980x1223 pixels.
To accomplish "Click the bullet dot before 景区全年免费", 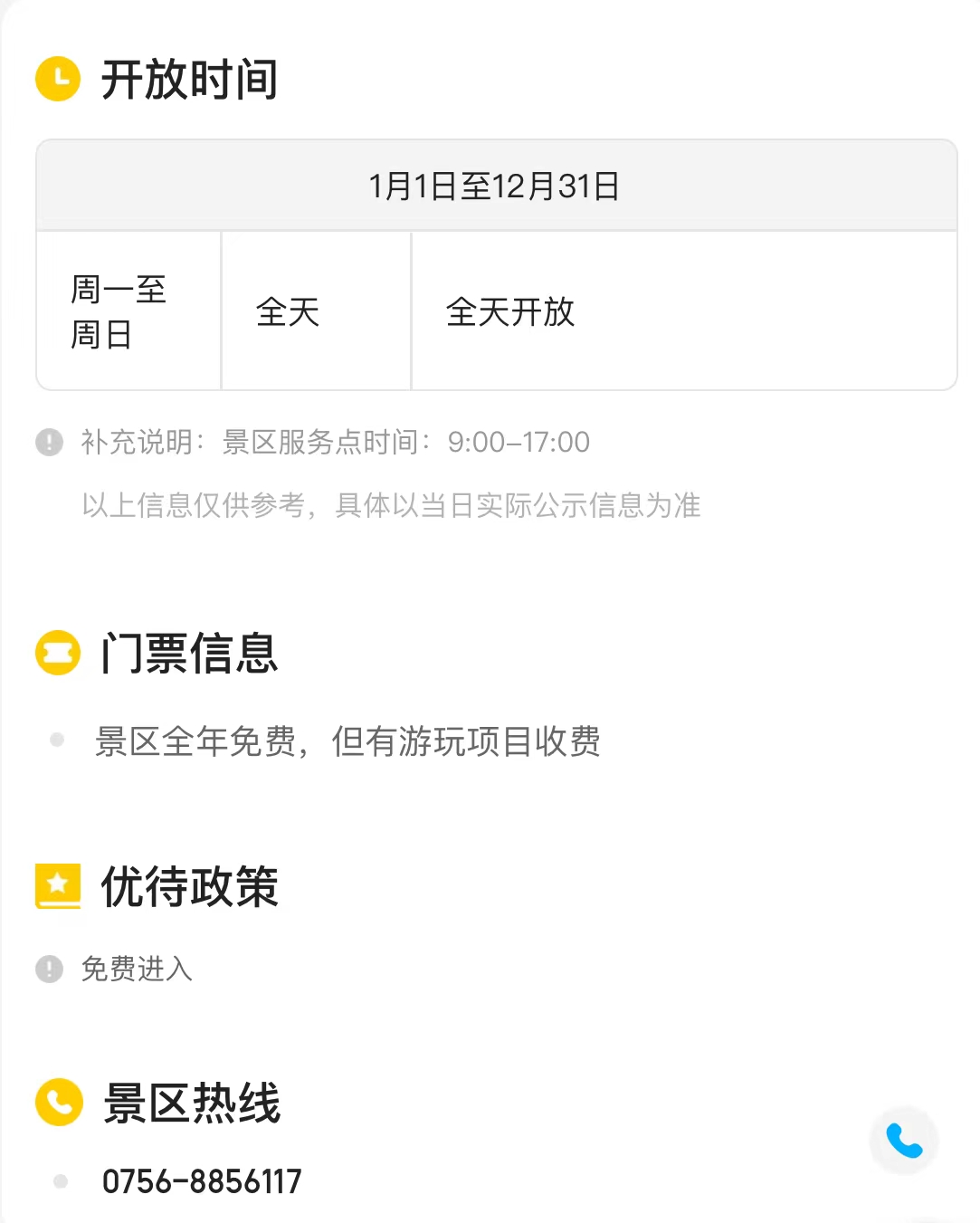I will pos(60,740).
